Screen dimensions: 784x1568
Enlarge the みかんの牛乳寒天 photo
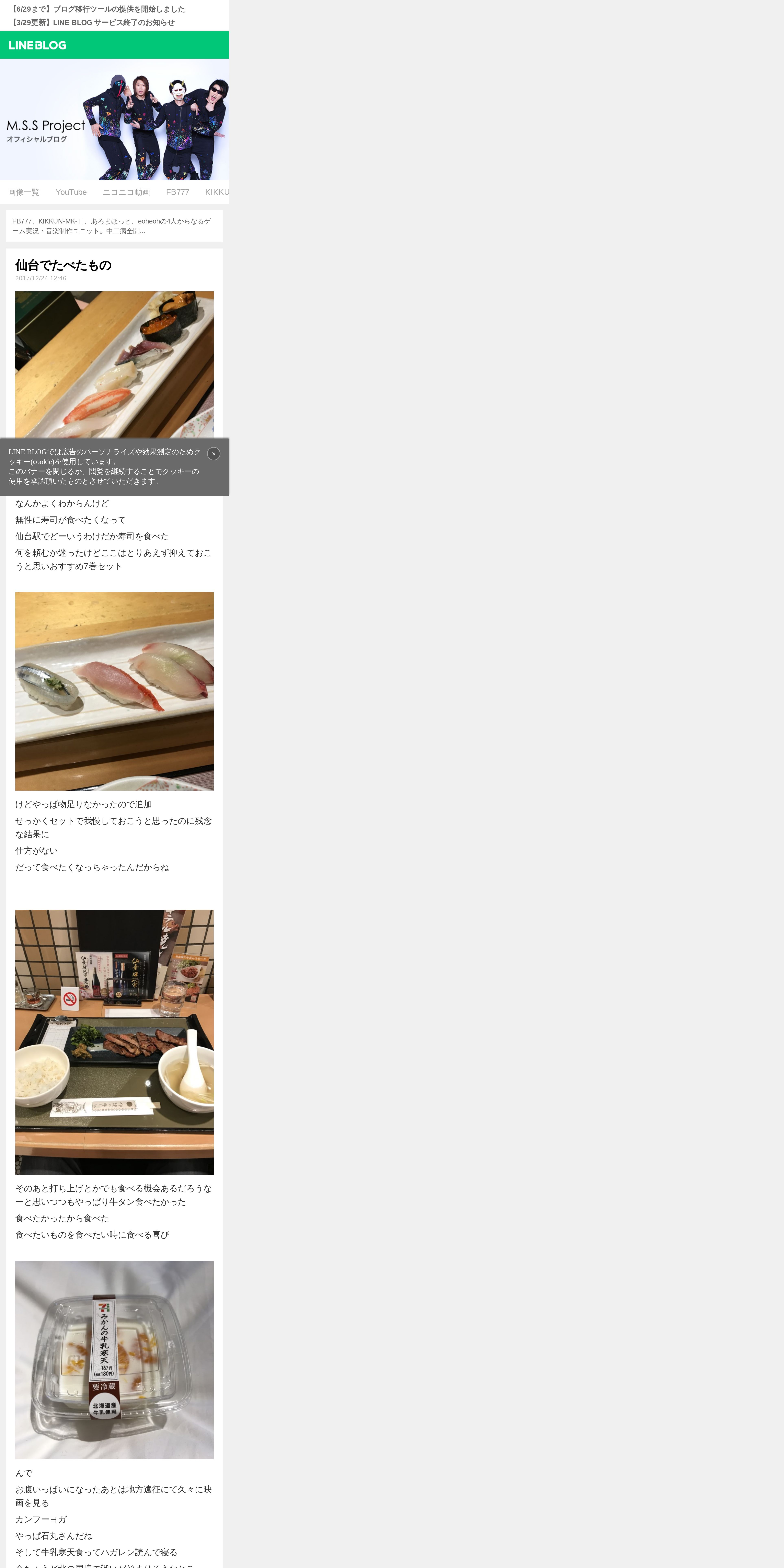114,1360
